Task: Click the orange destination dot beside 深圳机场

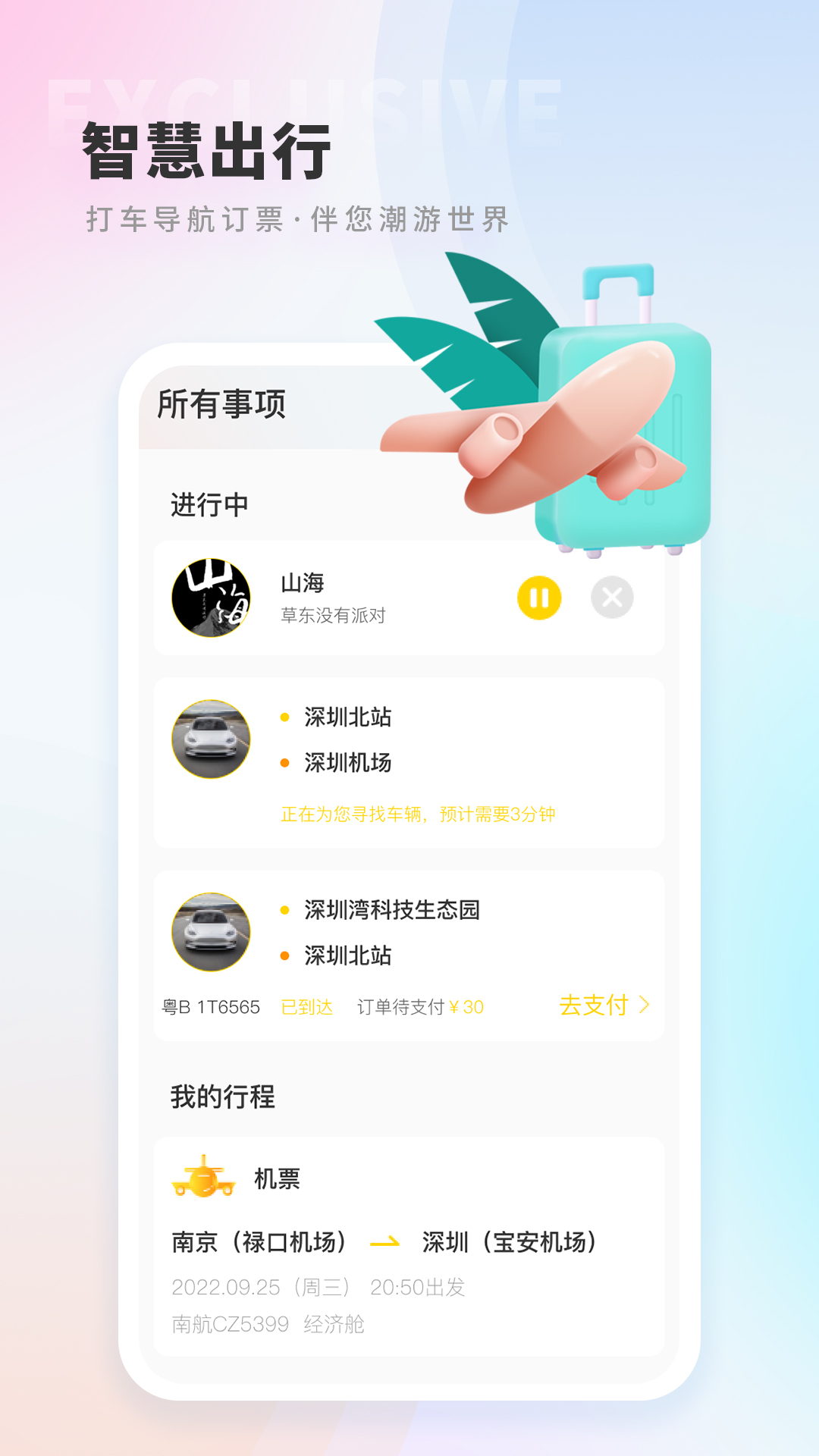Action: (x=284, y=764)
